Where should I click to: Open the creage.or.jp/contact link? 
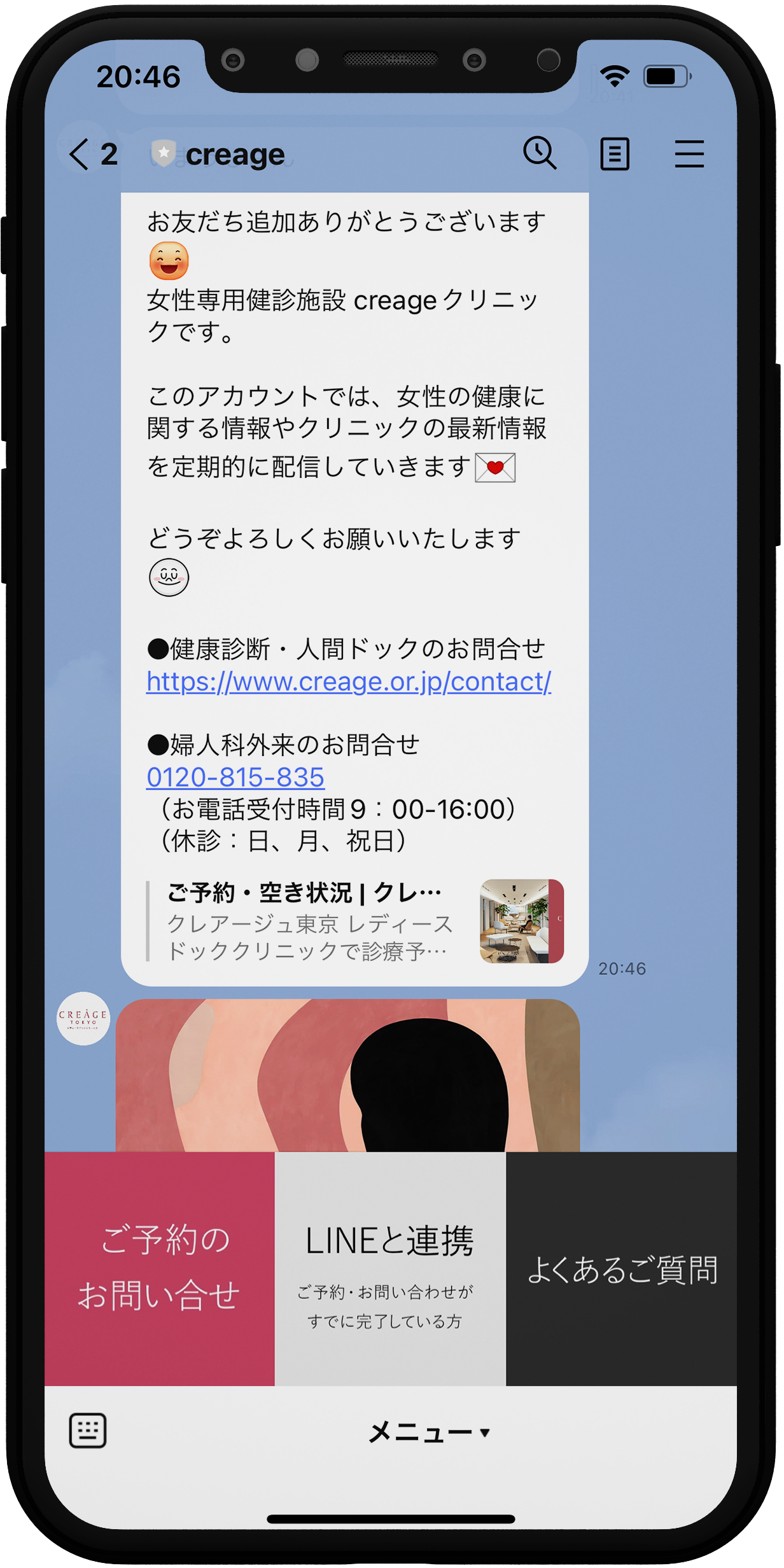[x=349, y=682]
